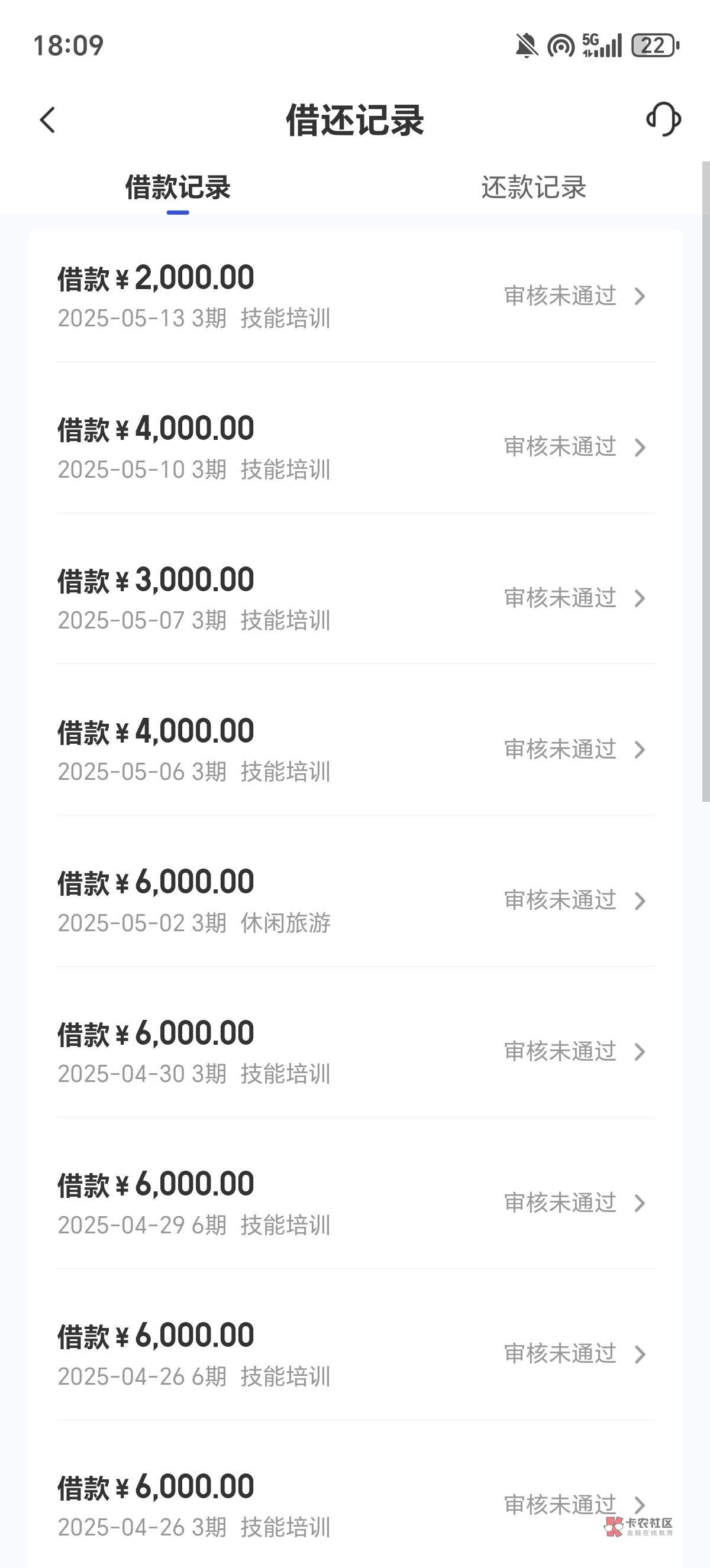Open the ¥3,000.00 loan from 2025-05-07
Image resolution: width=710 pixels, height=1568 pixels.
coord(356,598)
